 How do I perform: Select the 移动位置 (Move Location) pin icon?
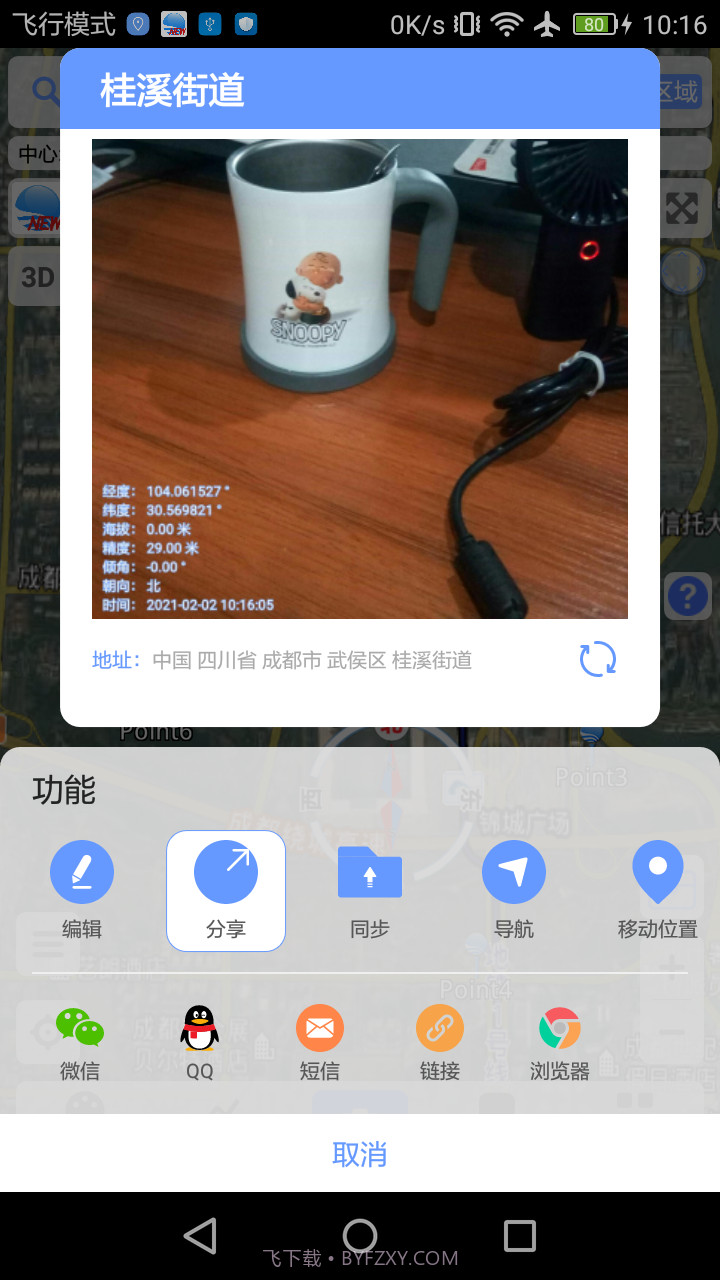(658, 871)
